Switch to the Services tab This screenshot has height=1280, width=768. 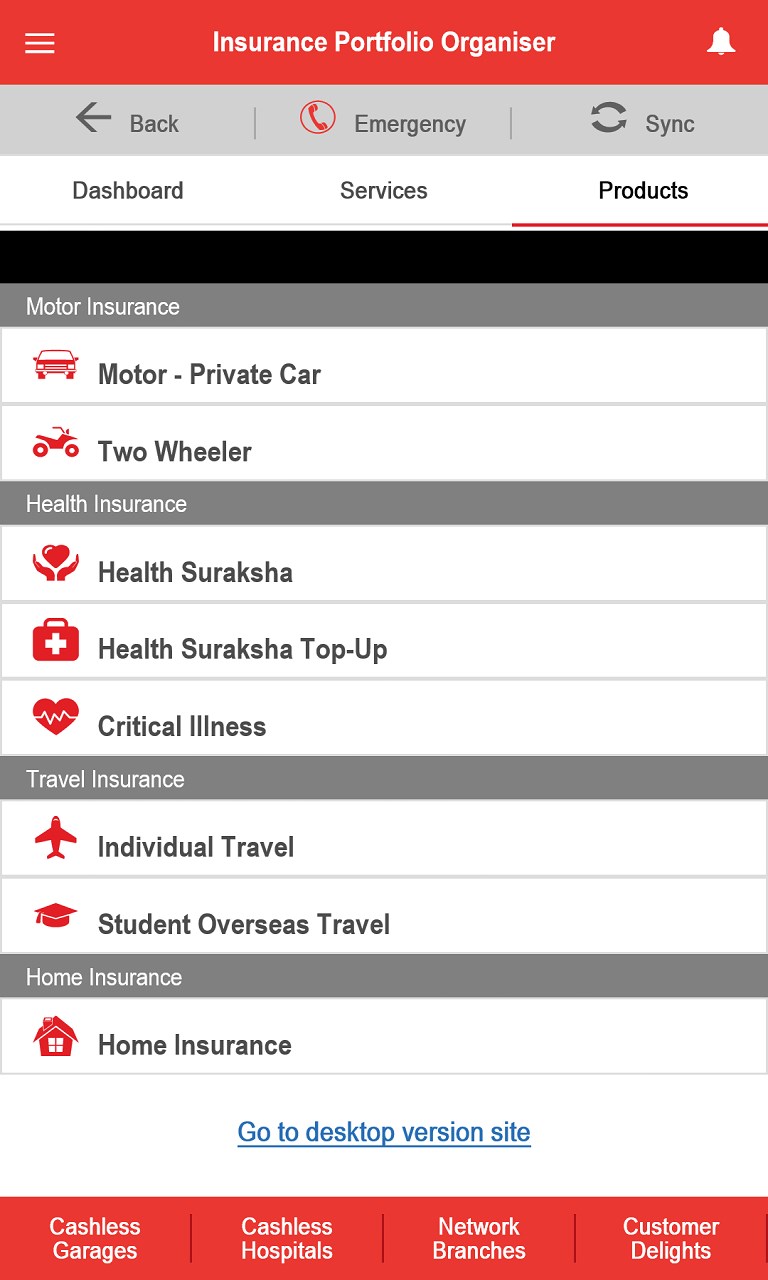click(384, 191)
